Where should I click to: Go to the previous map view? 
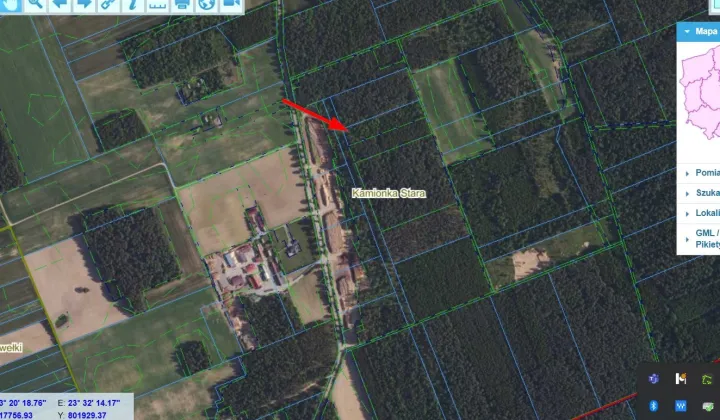(x=59, y=4)
